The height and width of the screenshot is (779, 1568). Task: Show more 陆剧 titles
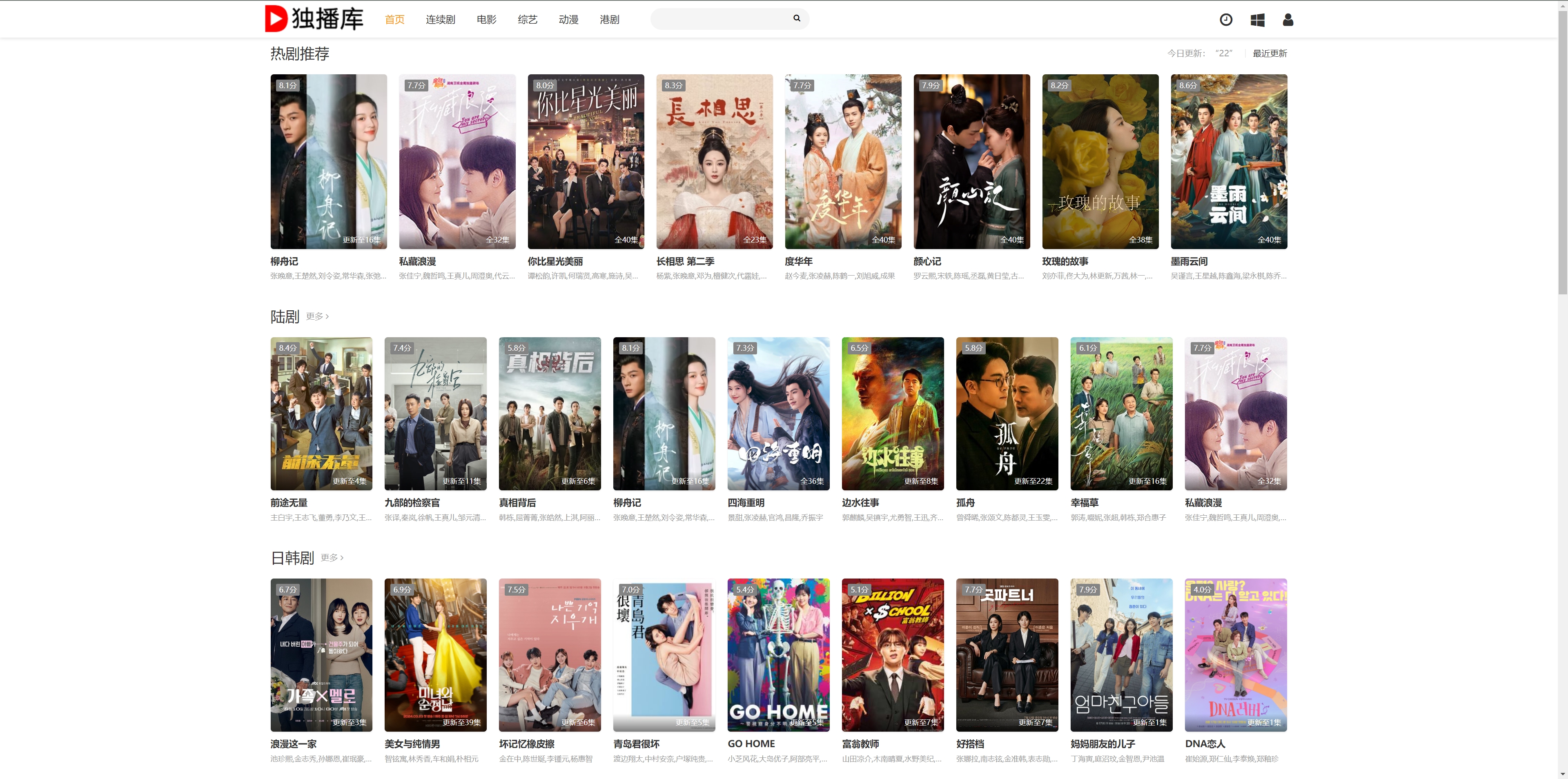click(317, 316)
